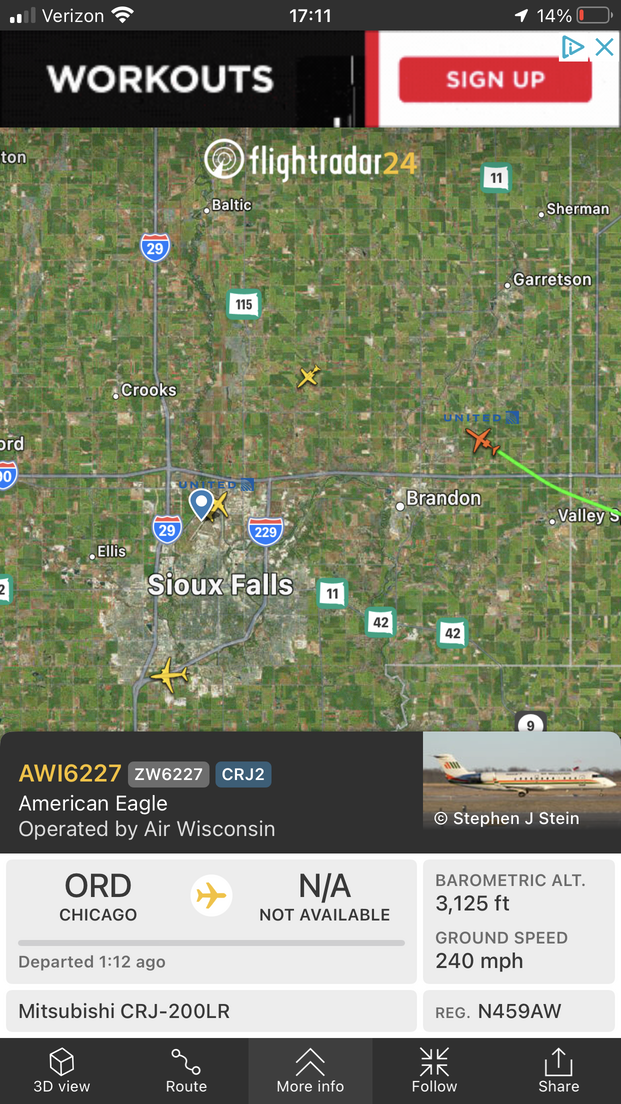Select the orange United plane near Brandon
The width and height of the screenshot is (621, 1104).
(x=482, y=439)
